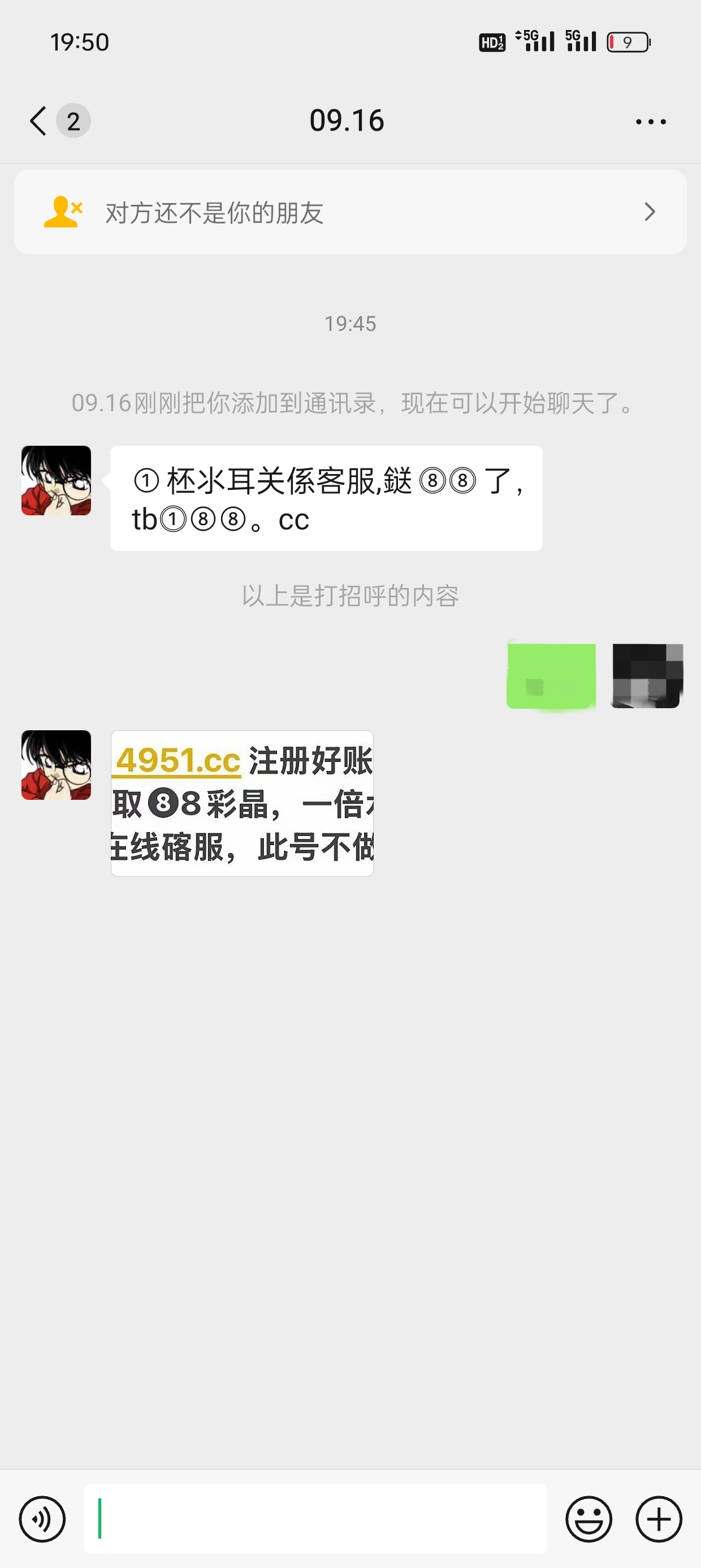Open sender's avatar beside the image message

(x=56, y=765)
